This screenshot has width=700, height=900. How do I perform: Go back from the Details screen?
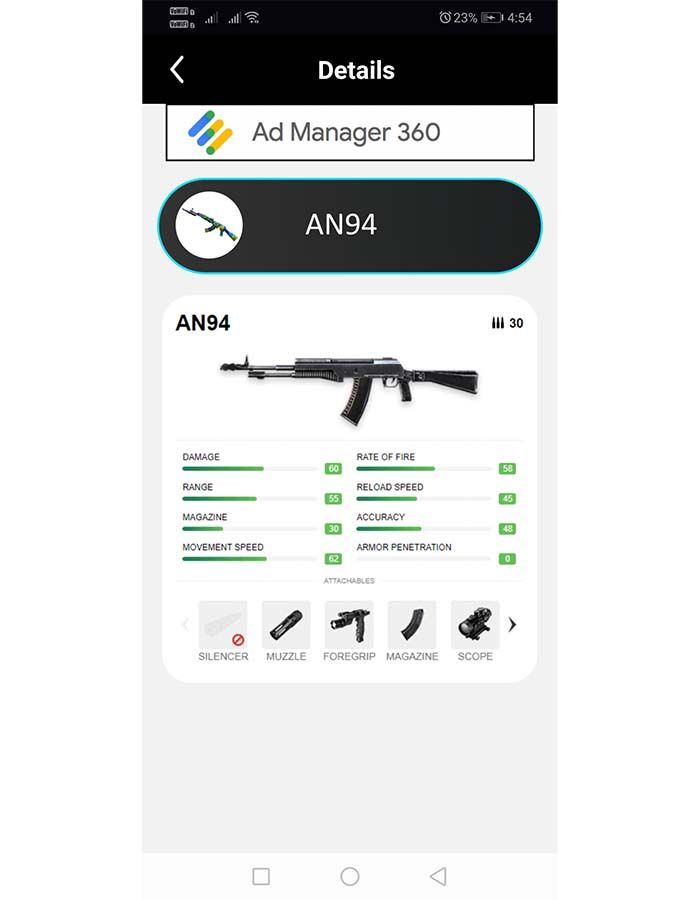coord(177,70)
